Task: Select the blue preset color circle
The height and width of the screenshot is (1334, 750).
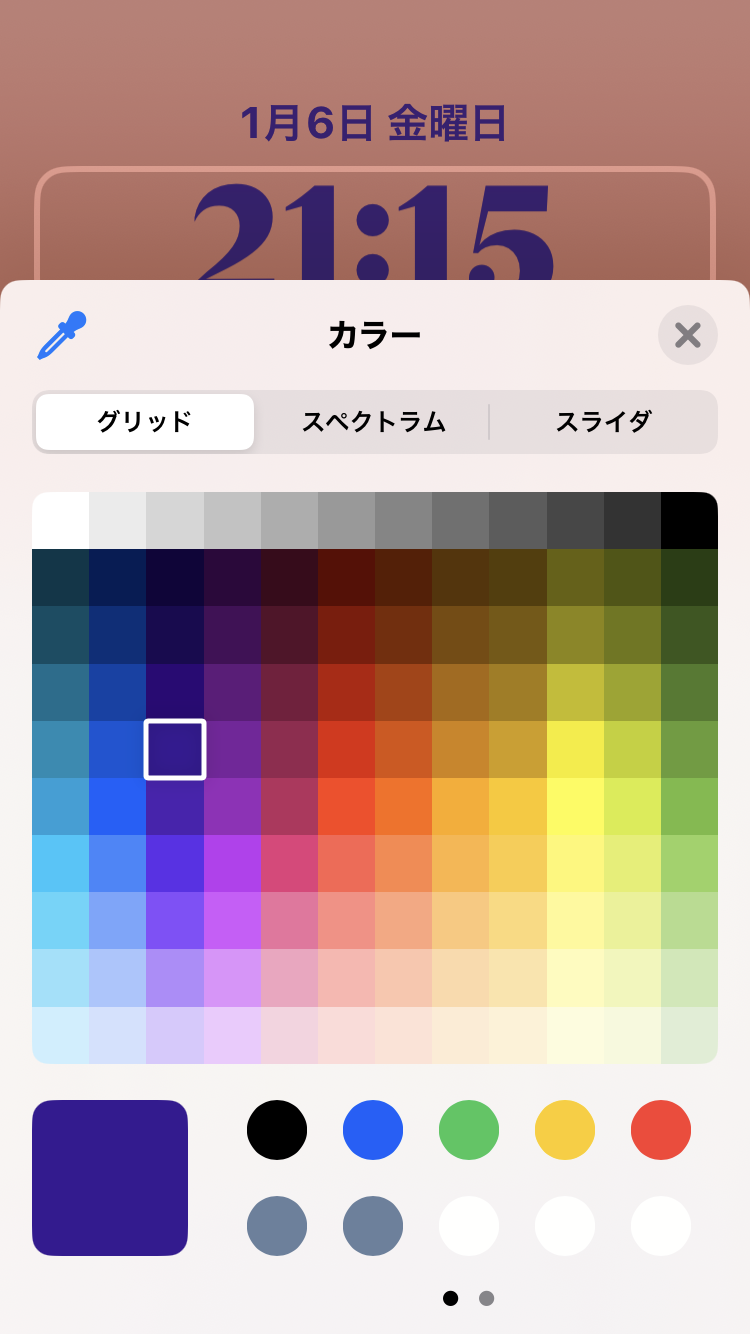Action: click(373, 1130)
